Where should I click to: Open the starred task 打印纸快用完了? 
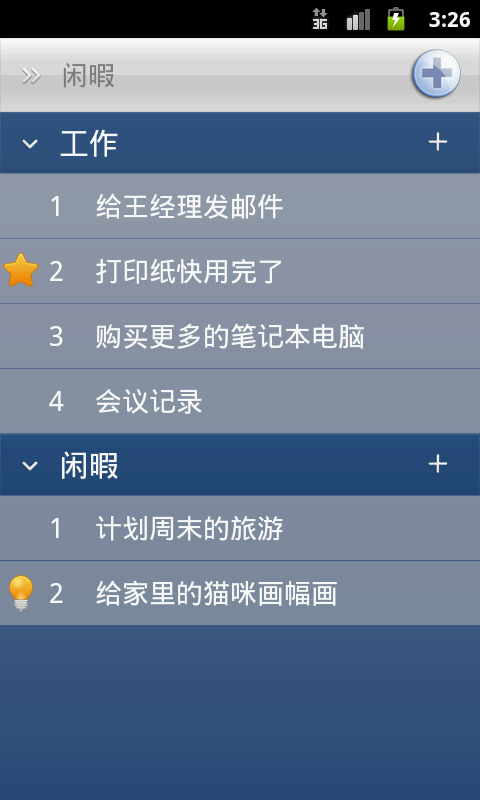[240, 271]
